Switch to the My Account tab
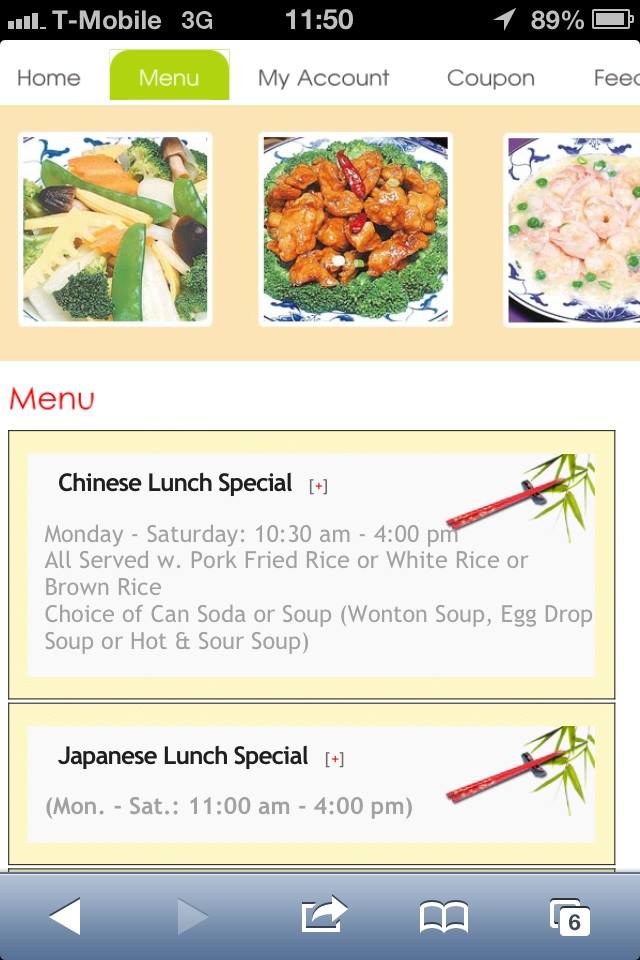640x960 pixels. click(x=323, y=78)
